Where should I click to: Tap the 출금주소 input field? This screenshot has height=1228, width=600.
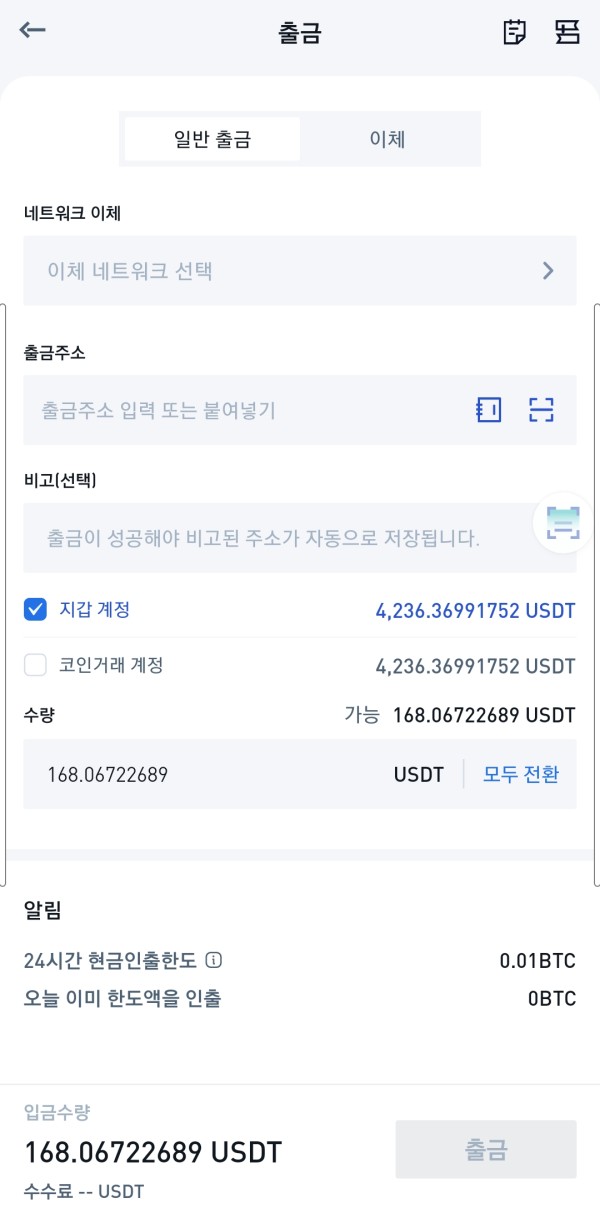pos(245,410)
